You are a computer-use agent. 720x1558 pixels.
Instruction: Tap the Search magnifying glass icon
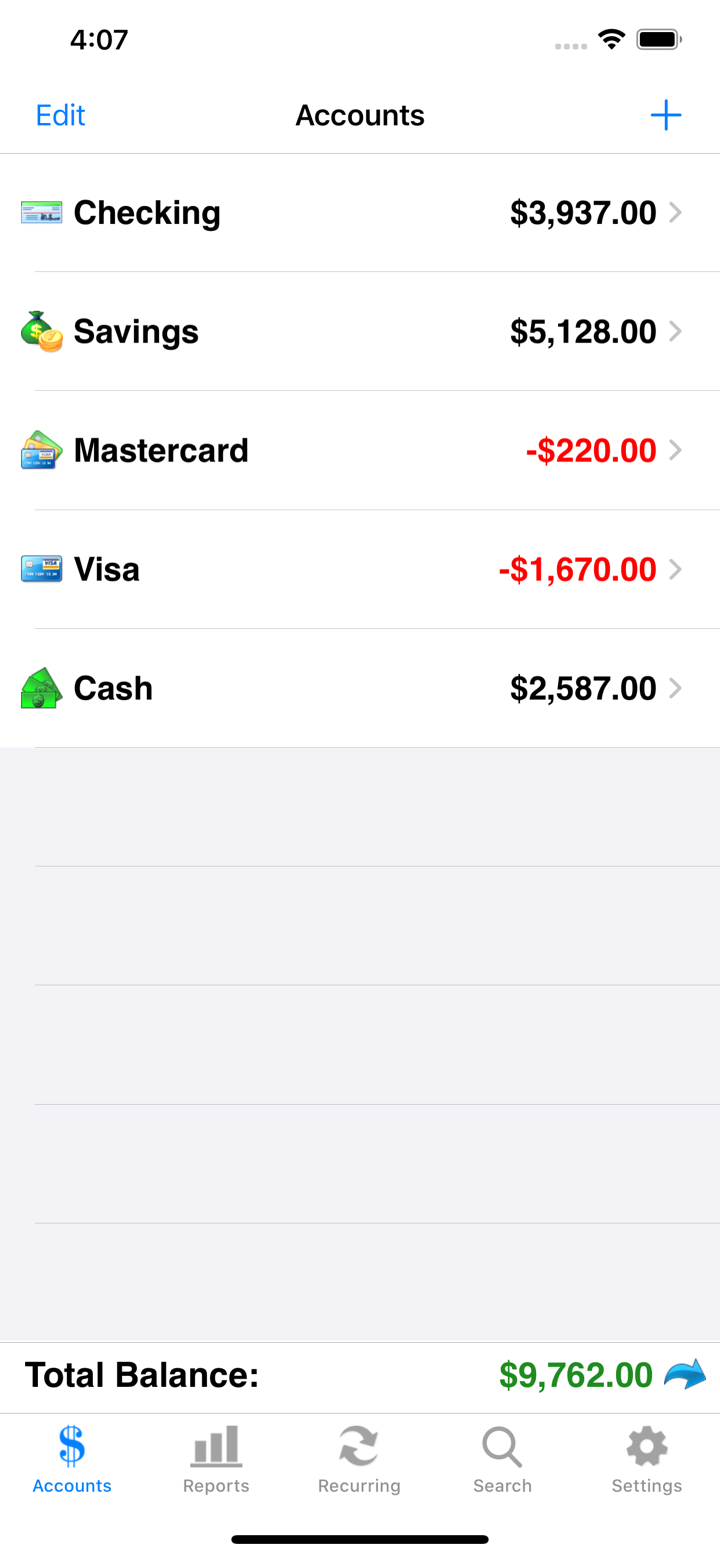pyautogui.click(x=502, y=1446)
